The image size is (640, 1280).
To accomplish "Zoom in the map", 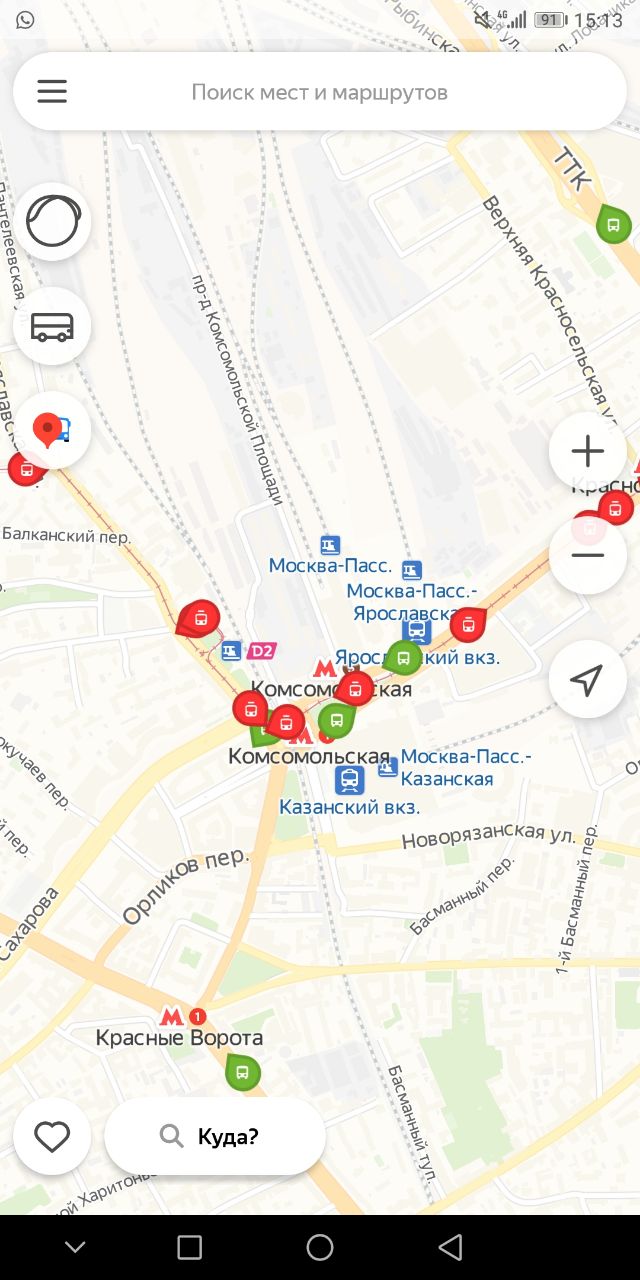I will (x=588, y=451).
